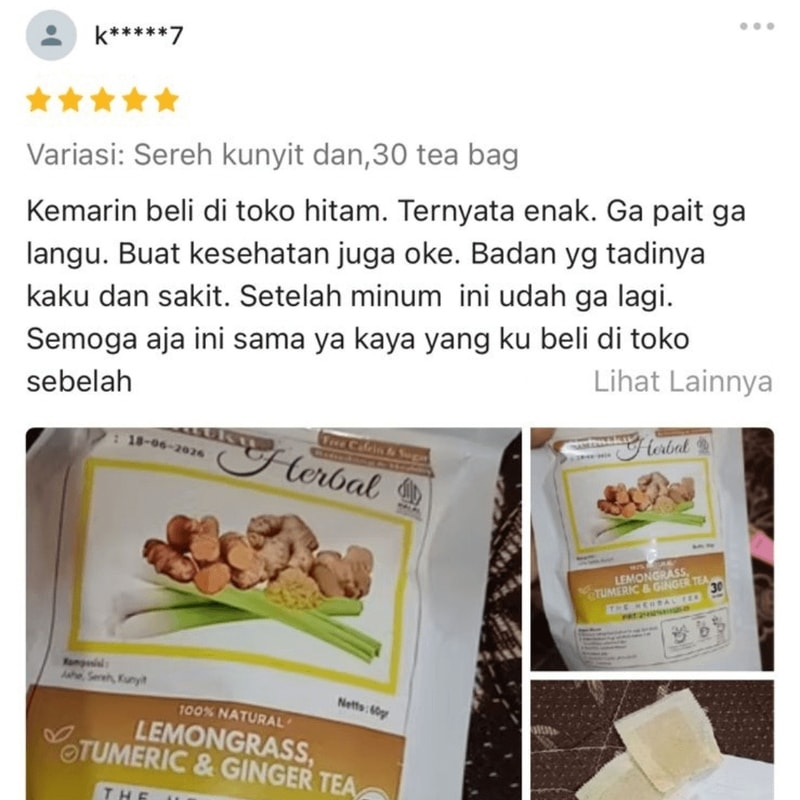This screenshot has width=800, height=800.
Task: View the small photo of the whole pouch
Action: 651,548
